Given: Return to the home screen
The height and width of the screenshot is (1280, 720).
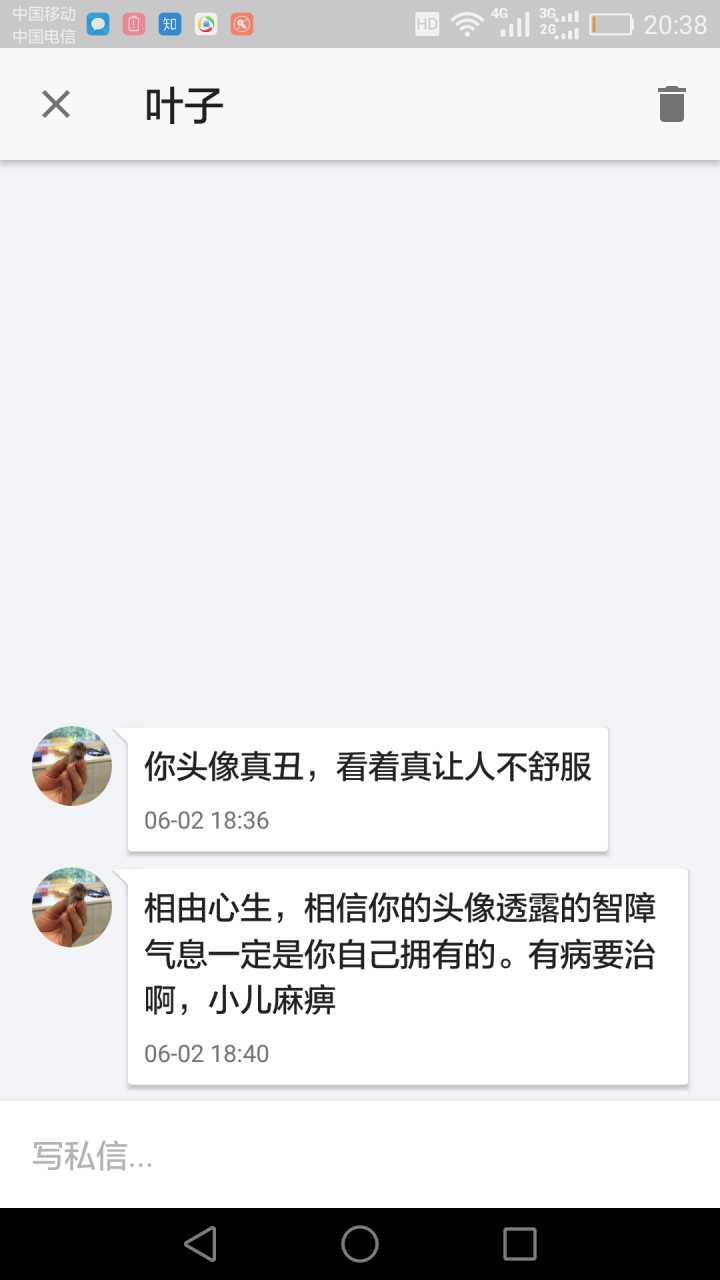Looking at the screenshot, I should pos(360,1244).
